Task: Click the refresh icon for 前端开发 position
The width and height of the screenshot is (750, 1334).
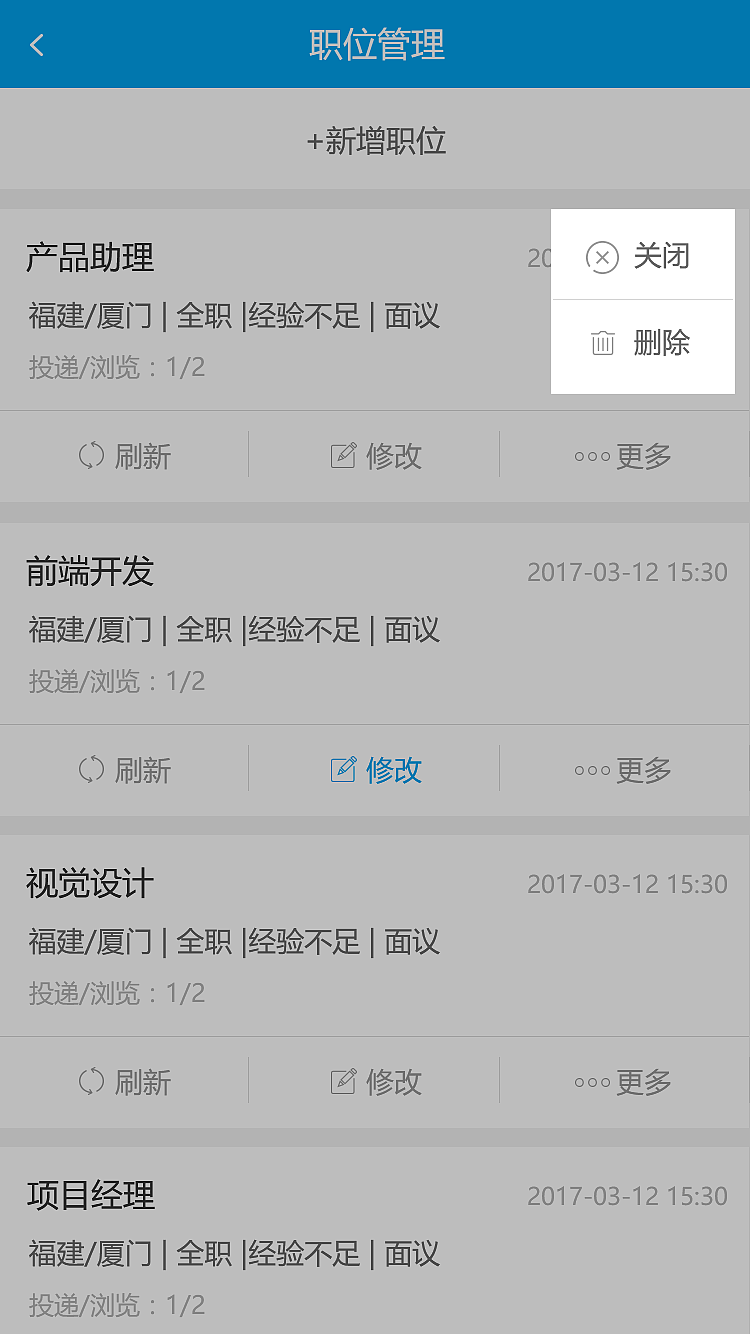Action: coord(92,770)
